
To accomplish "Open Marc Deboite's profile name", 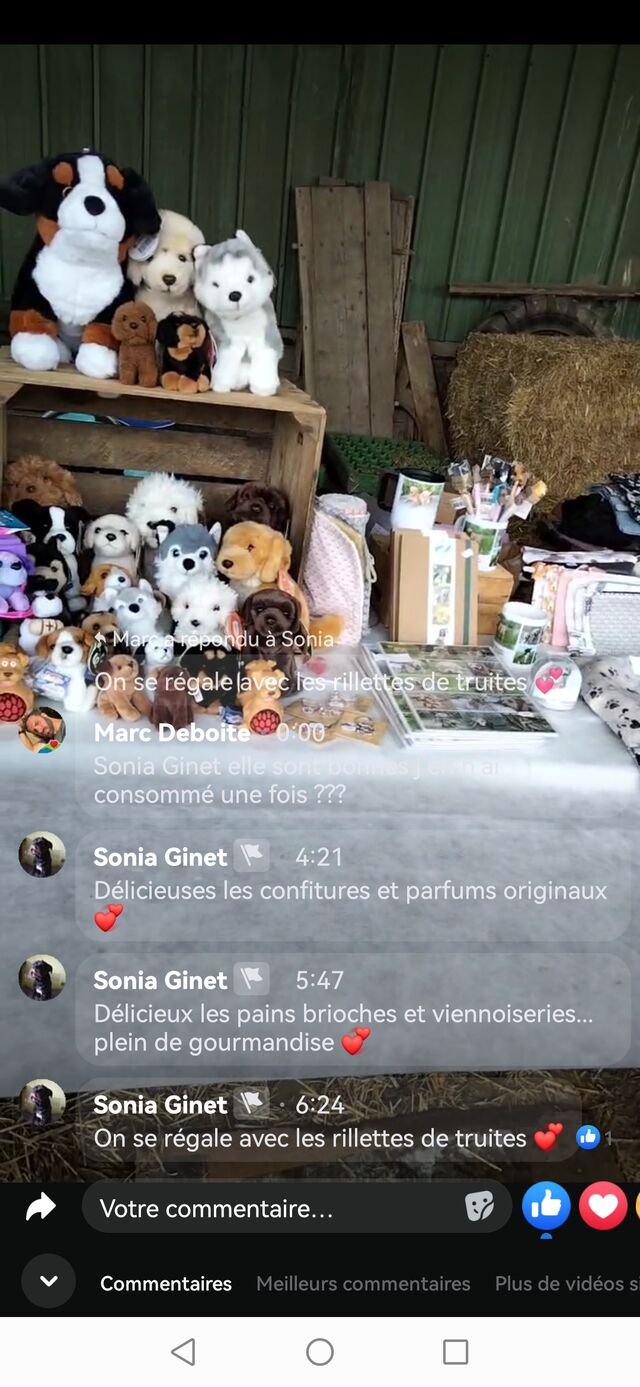I will [172, 732].
